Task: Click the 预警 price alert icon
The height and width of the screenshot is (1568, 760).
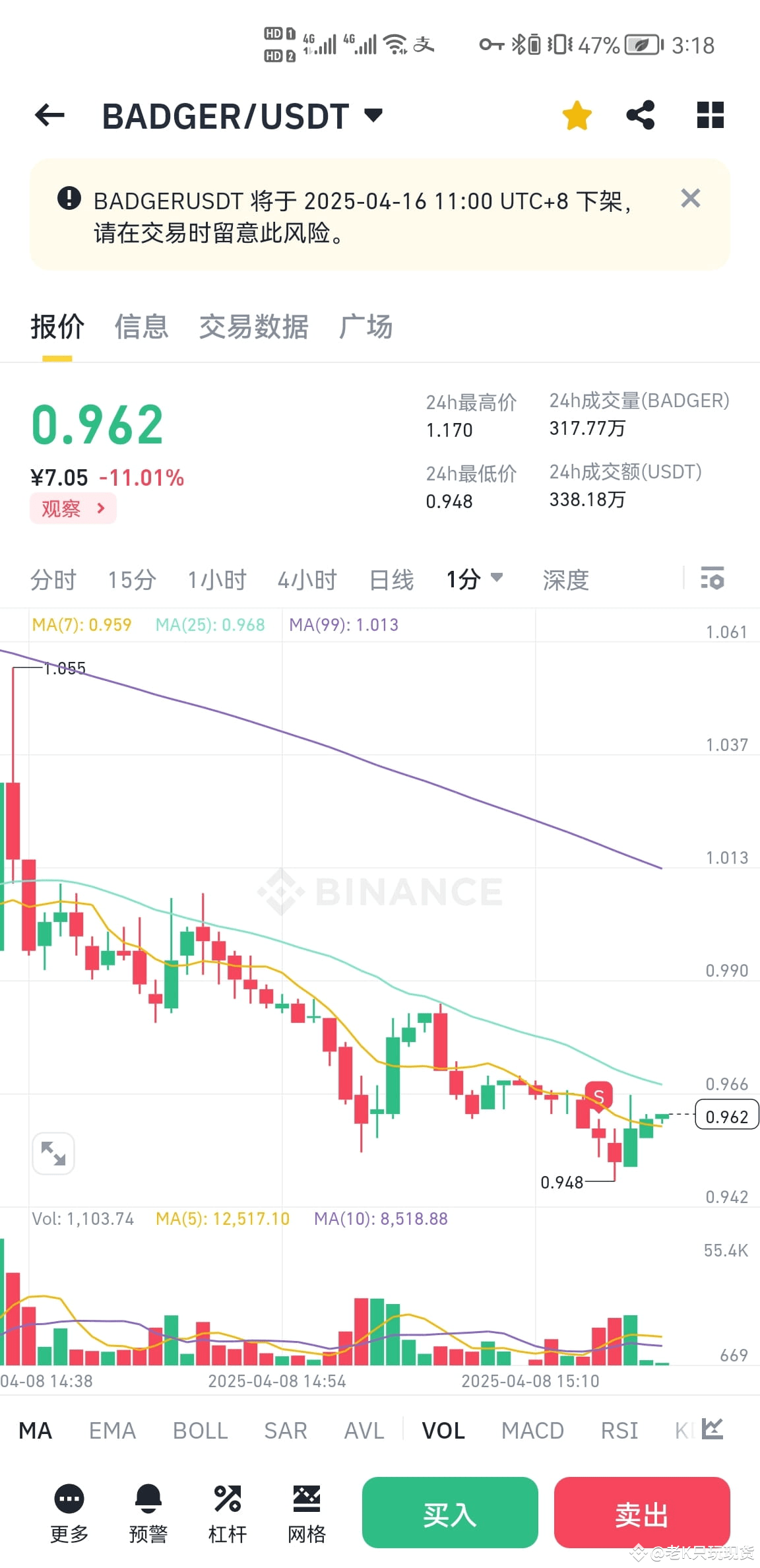Action: coord(147,1511)
